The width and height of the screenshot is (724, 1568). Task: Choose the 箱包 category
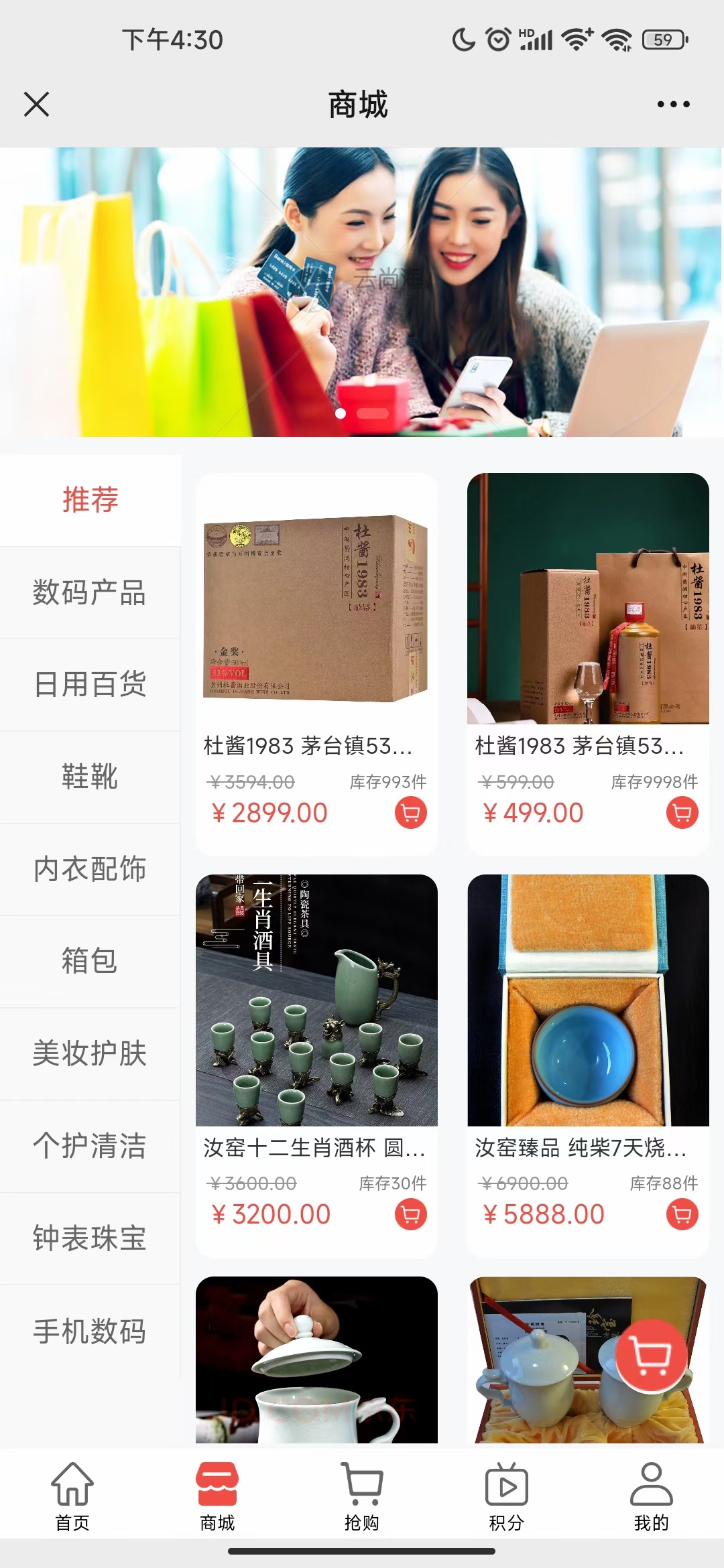click(x=90, y=961)
